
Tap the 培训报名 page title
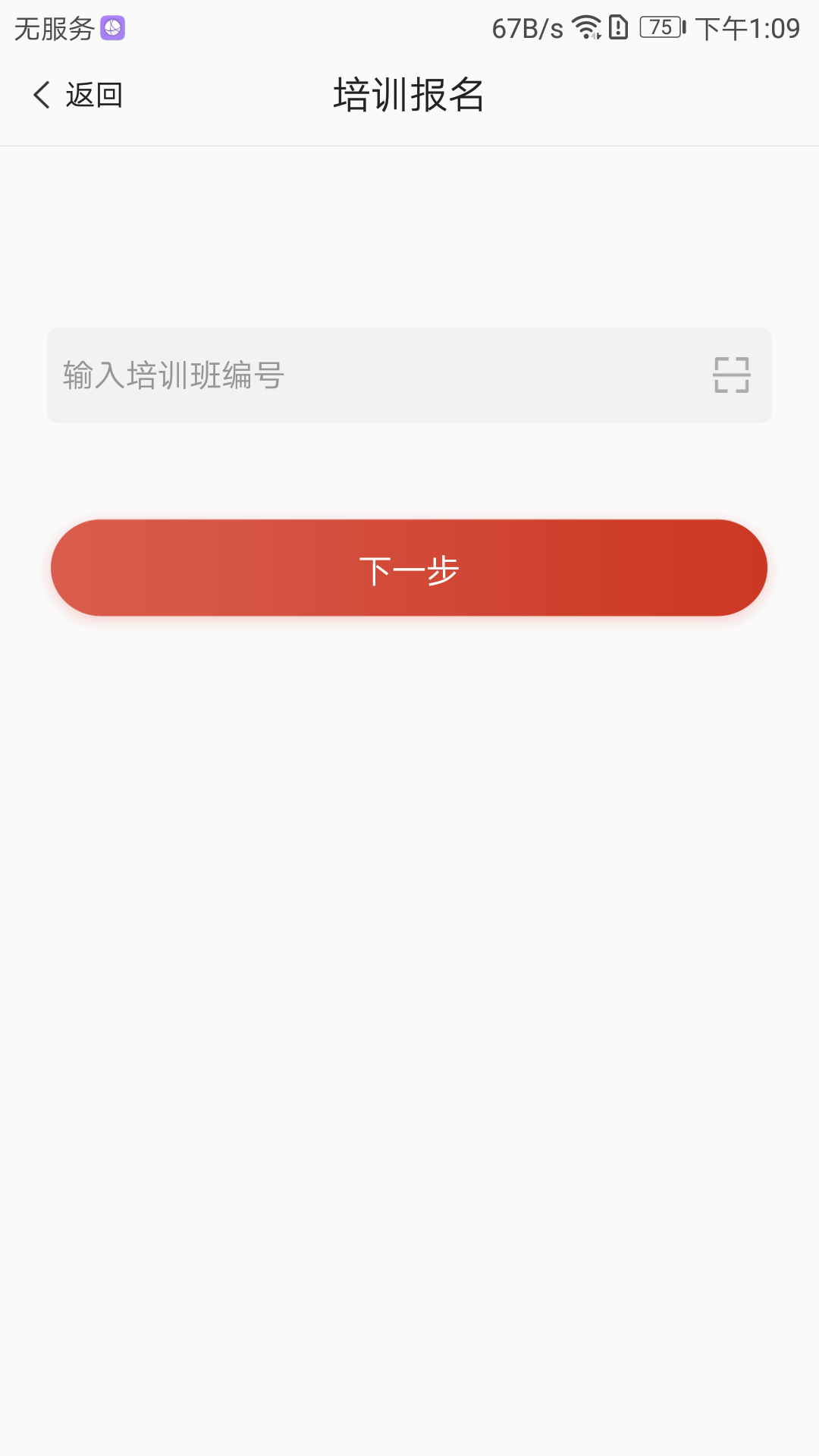(x=409, y=95)
